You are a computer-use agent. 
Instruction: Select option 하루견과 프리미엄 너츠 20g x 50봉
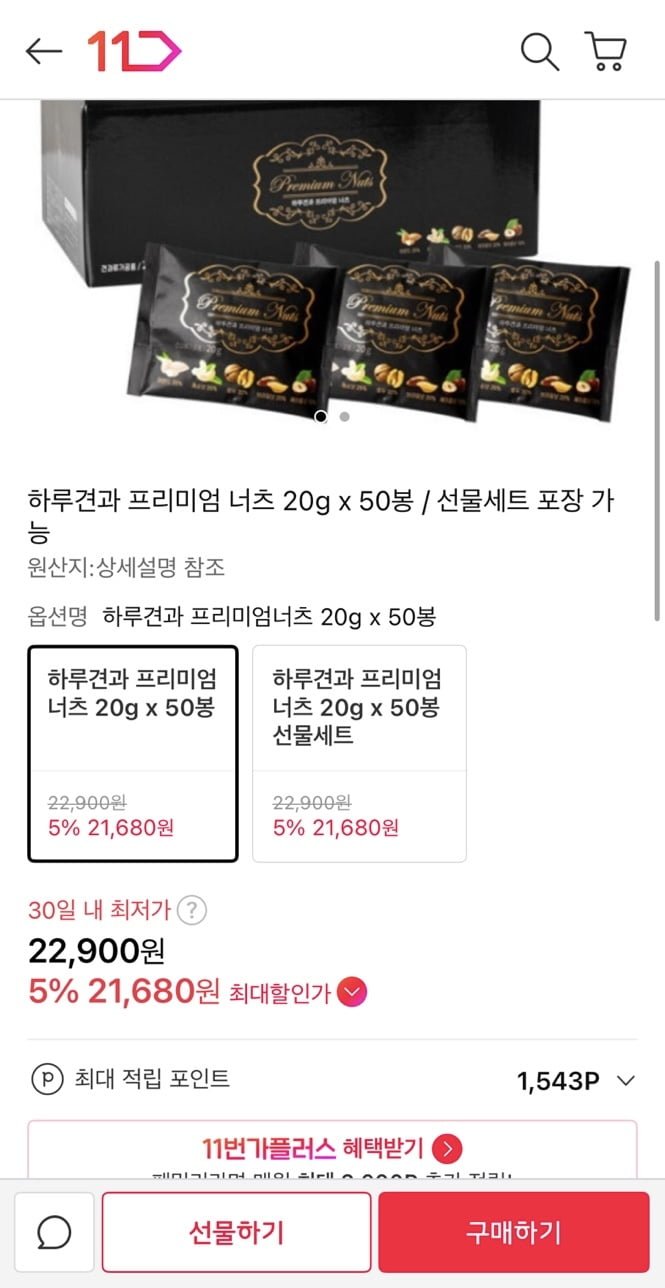tap(132, 753)
